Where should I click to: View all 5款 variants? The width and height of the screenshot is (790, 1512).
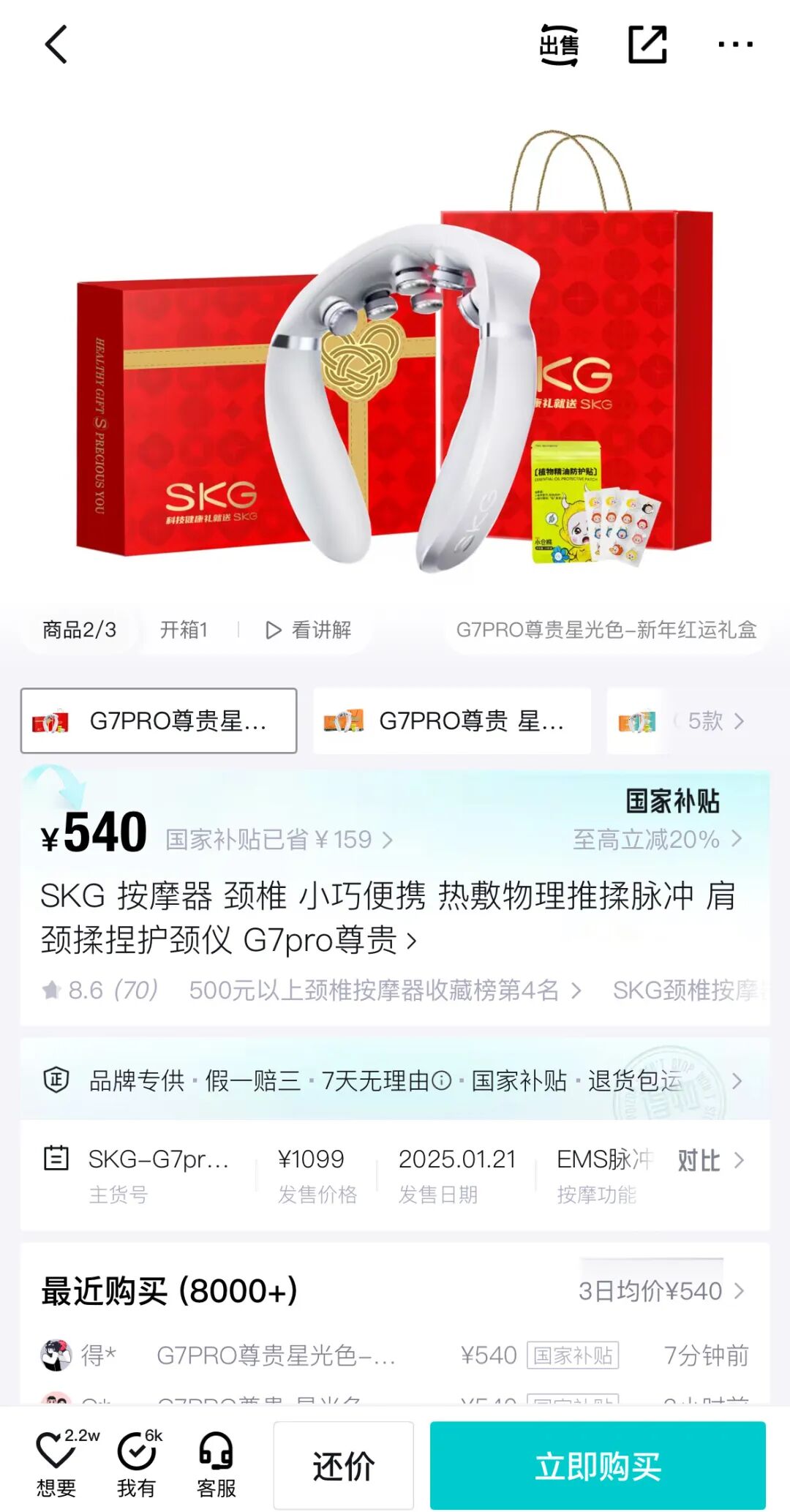(715, 721)
